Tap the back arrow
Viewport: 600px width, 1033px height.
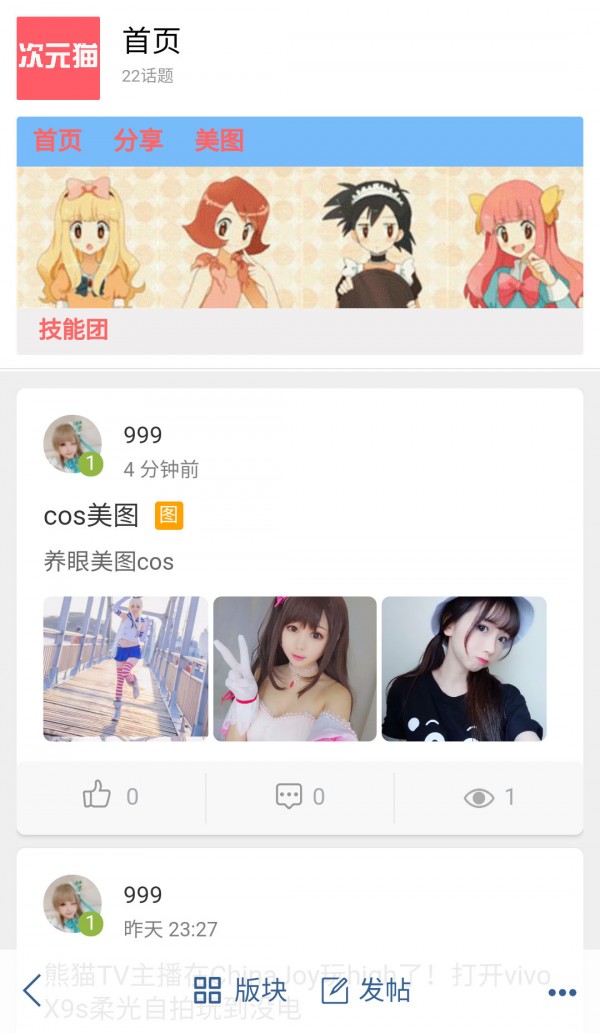[32, 990]
